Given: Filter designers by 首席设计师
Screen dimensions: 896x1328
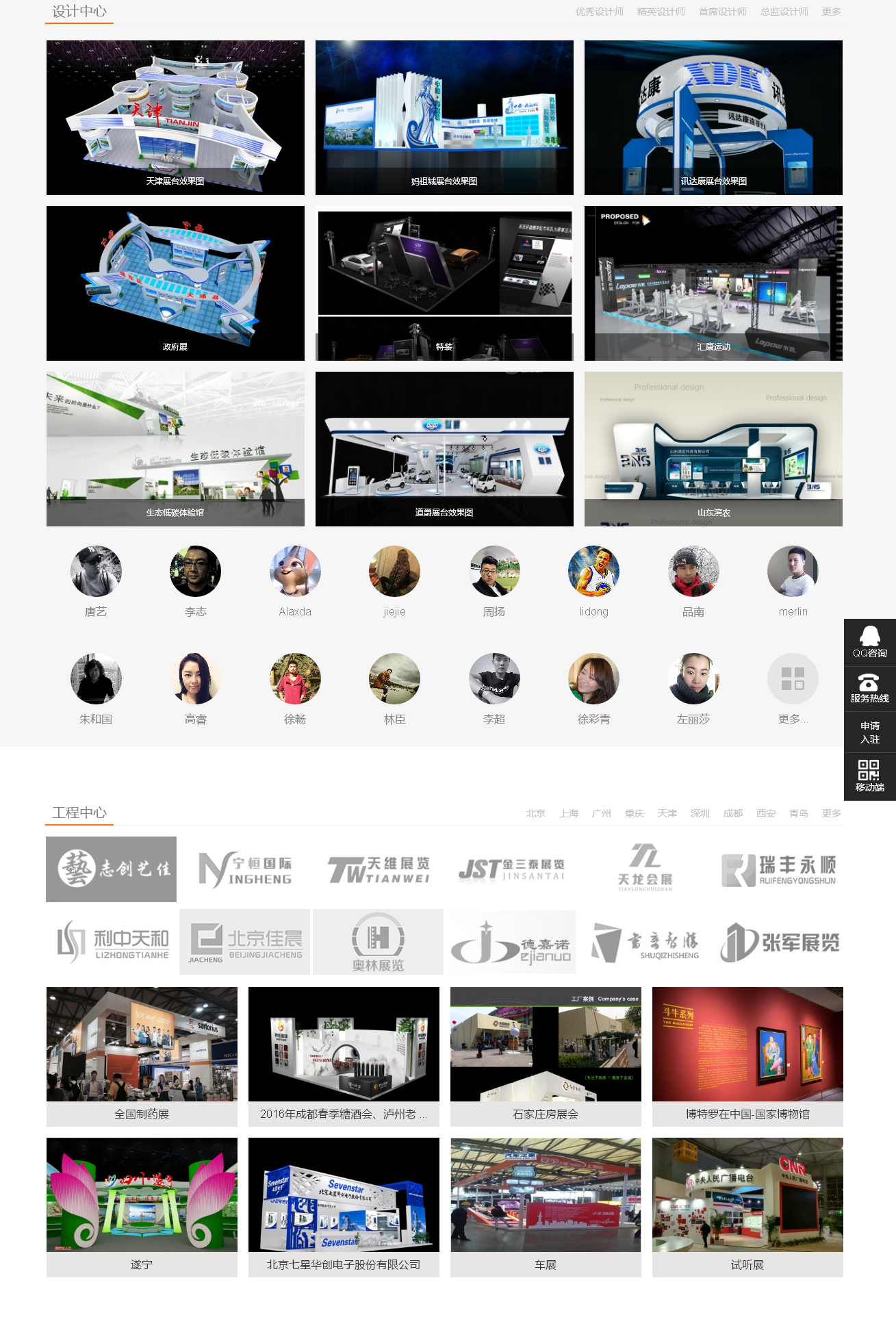Looking at the screenshot, I should tap(722, 12).
